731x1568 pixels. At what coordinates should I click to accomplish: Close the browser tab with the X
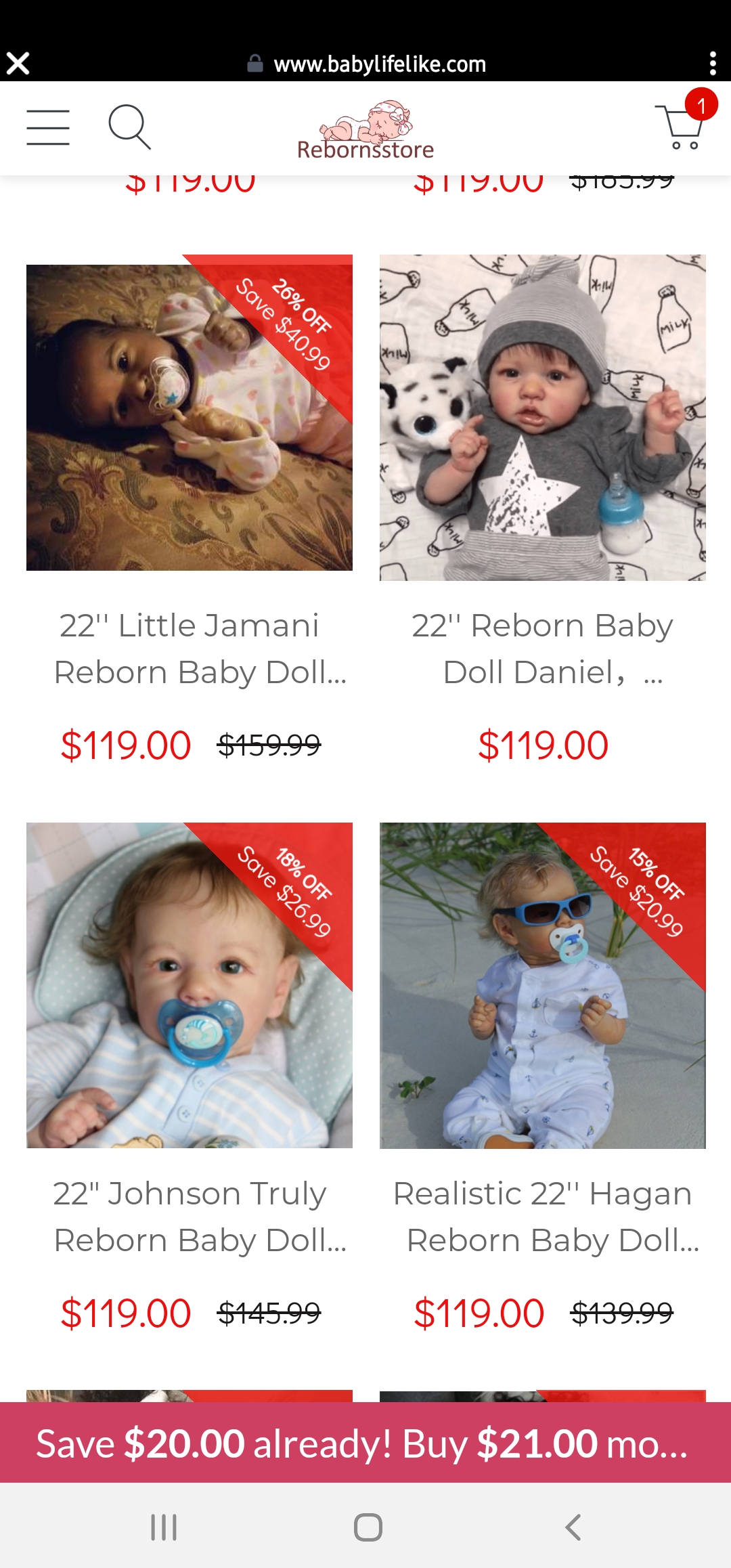[18, 64]
